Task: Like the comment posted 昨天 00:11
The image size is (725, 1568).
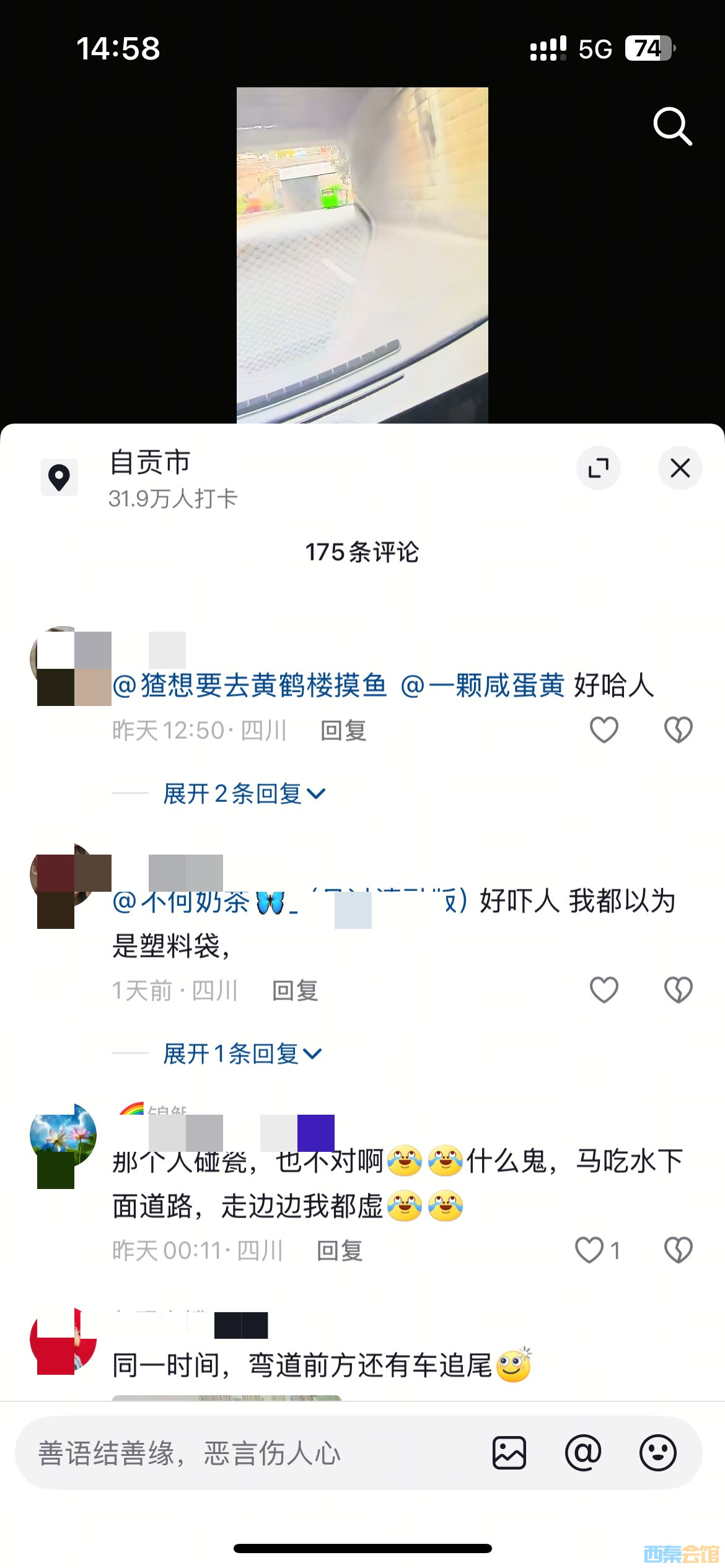Action: [590, 1250]
